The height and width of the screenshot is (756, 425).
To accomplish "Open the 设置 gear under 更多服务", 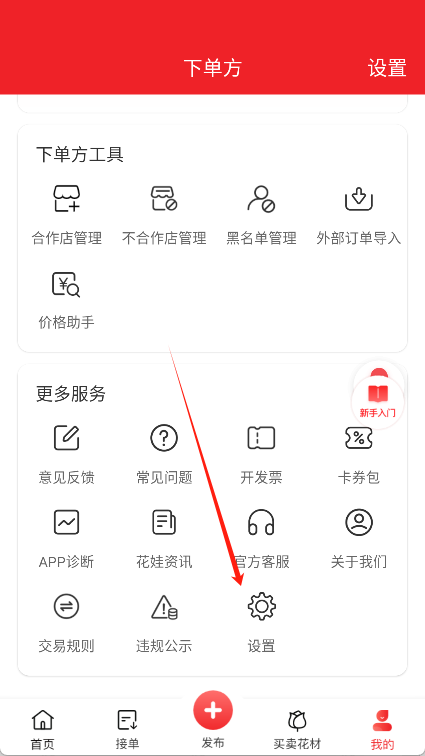I will [261, 623].
